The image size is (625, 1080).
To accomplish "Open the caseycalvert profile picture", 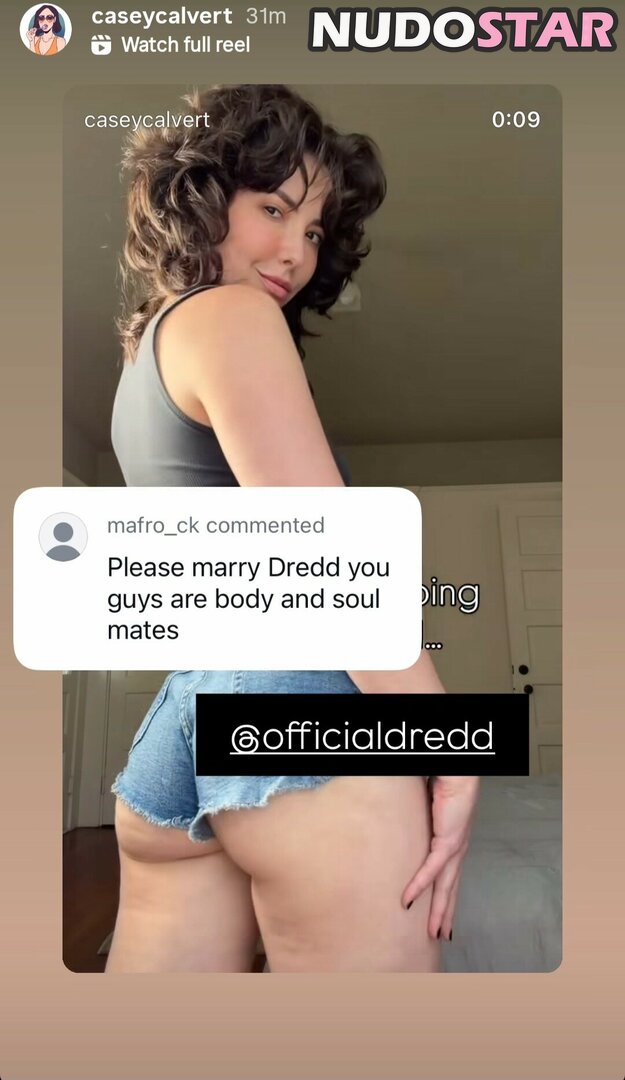I will (x=45, y=29).
